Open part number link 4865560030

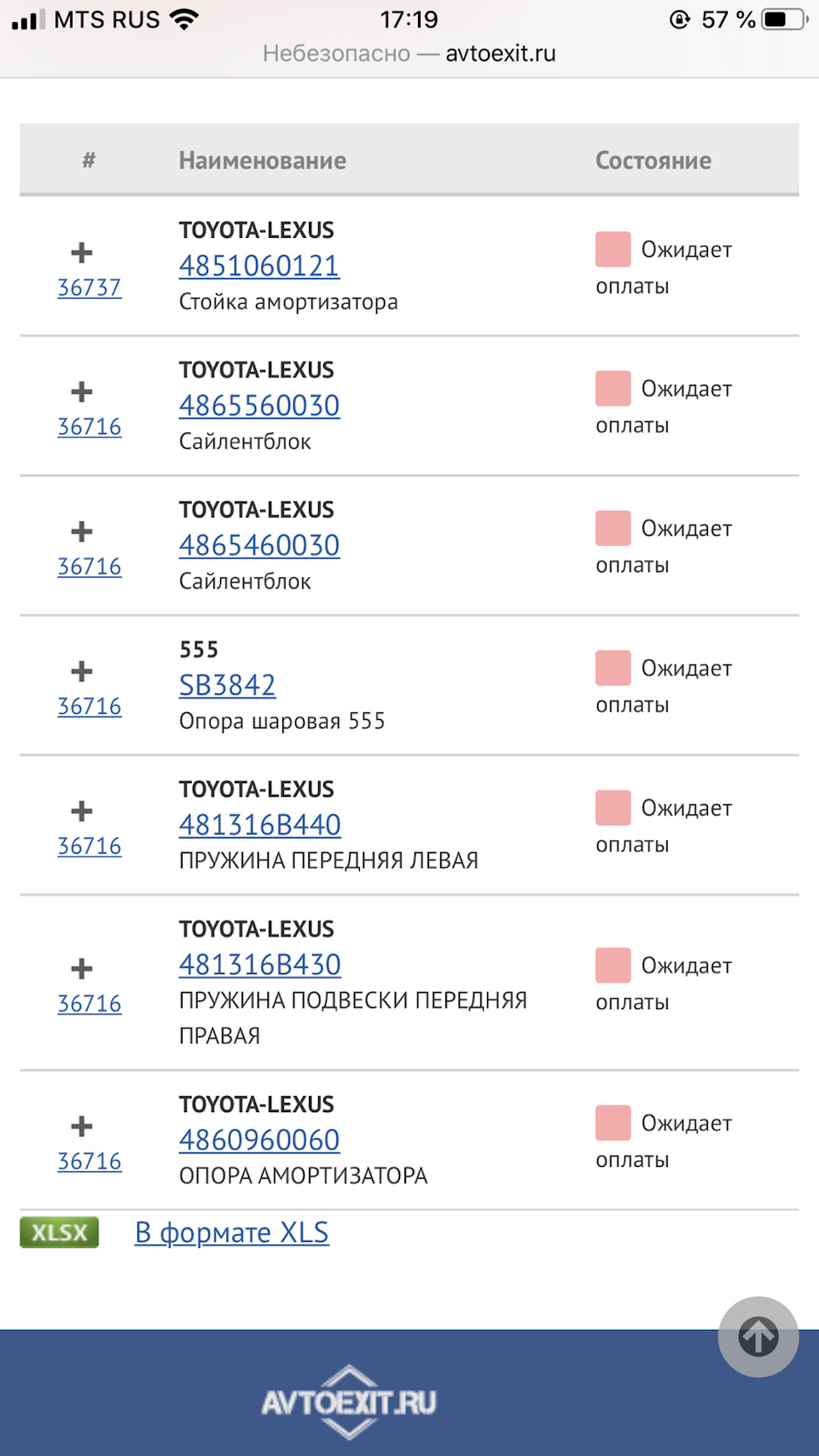point(259,406)
